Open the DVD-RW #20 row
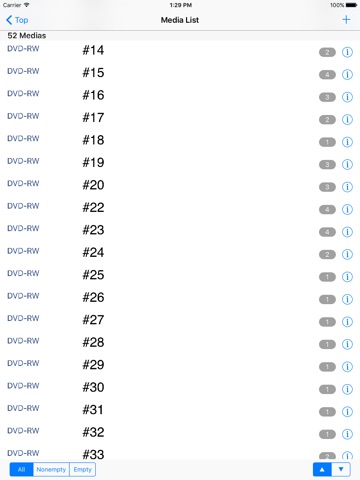360x480 pixels. coord(180,187)
